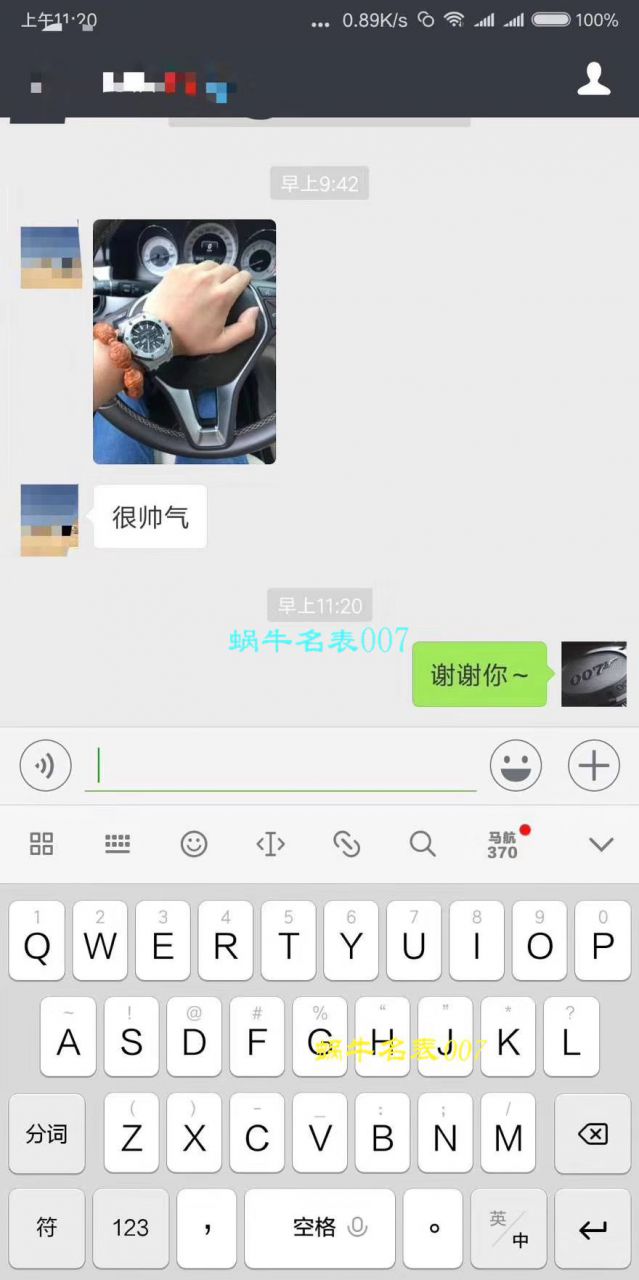This screenshot has height=1280, width=639.
Task: Open the wristwatch photo message
Action: click(x=184, y=341)
